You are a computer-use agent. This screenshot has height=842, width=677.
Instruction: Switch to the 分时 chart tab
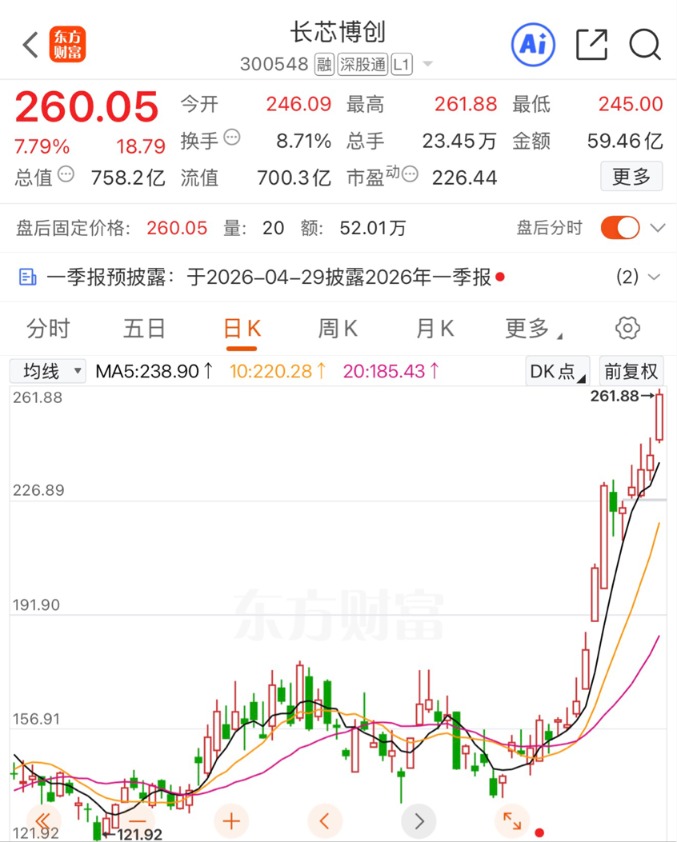[x=48, y=329]
